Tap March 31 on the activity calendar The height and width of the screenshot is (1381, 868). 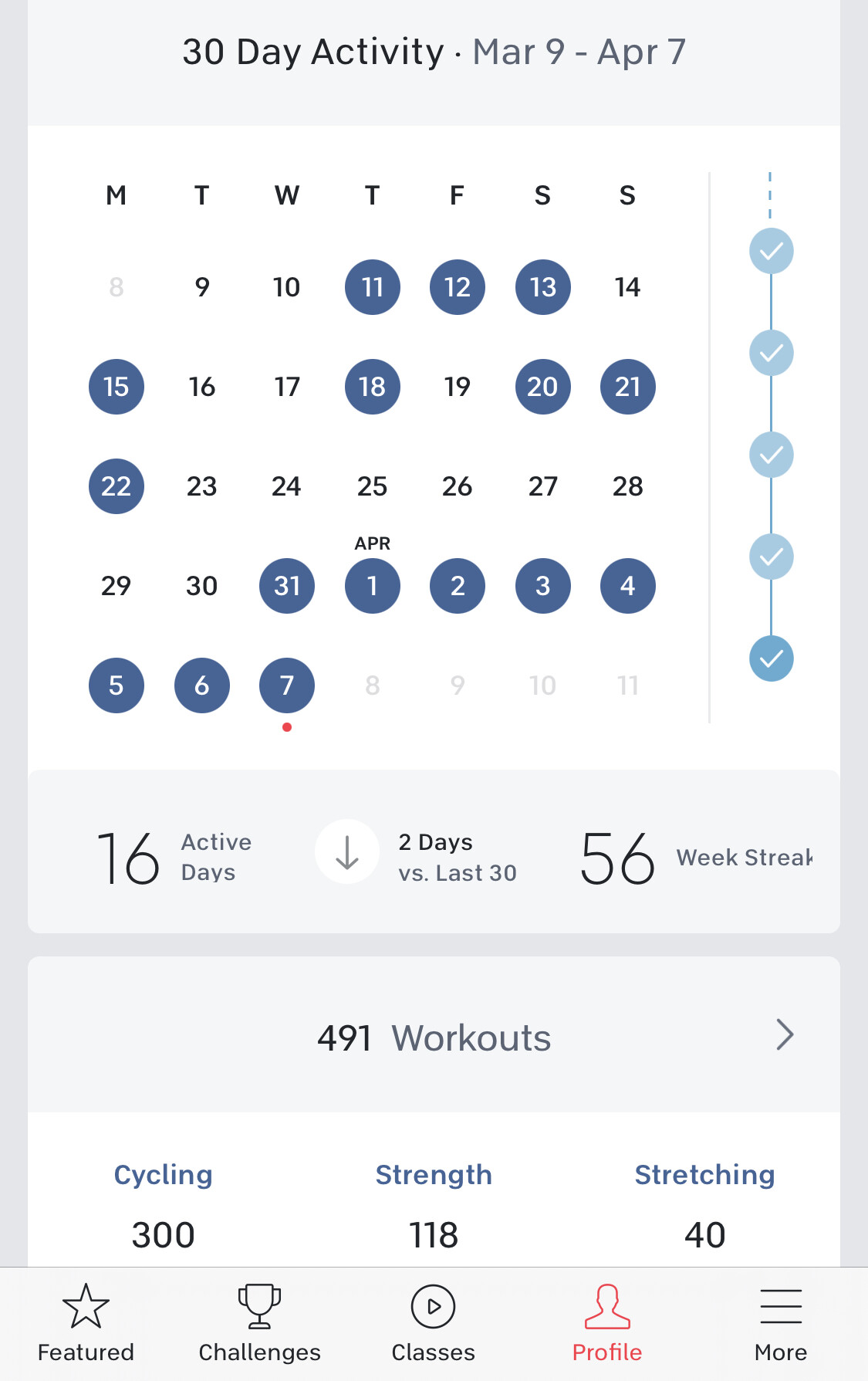click(286, 586)
